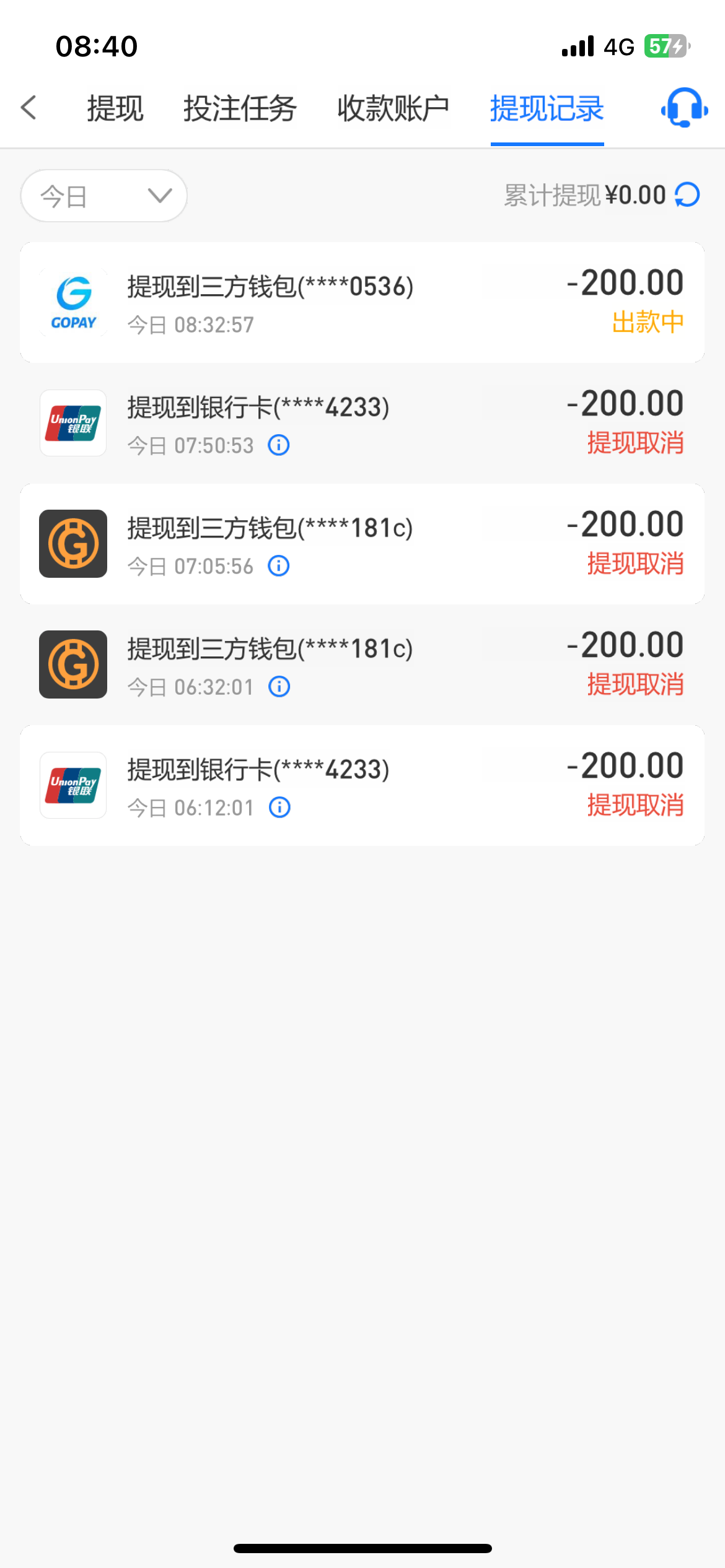Switch to the 收款账户 tab
This screenshot has width=725, height=1568.
point(393,109)
